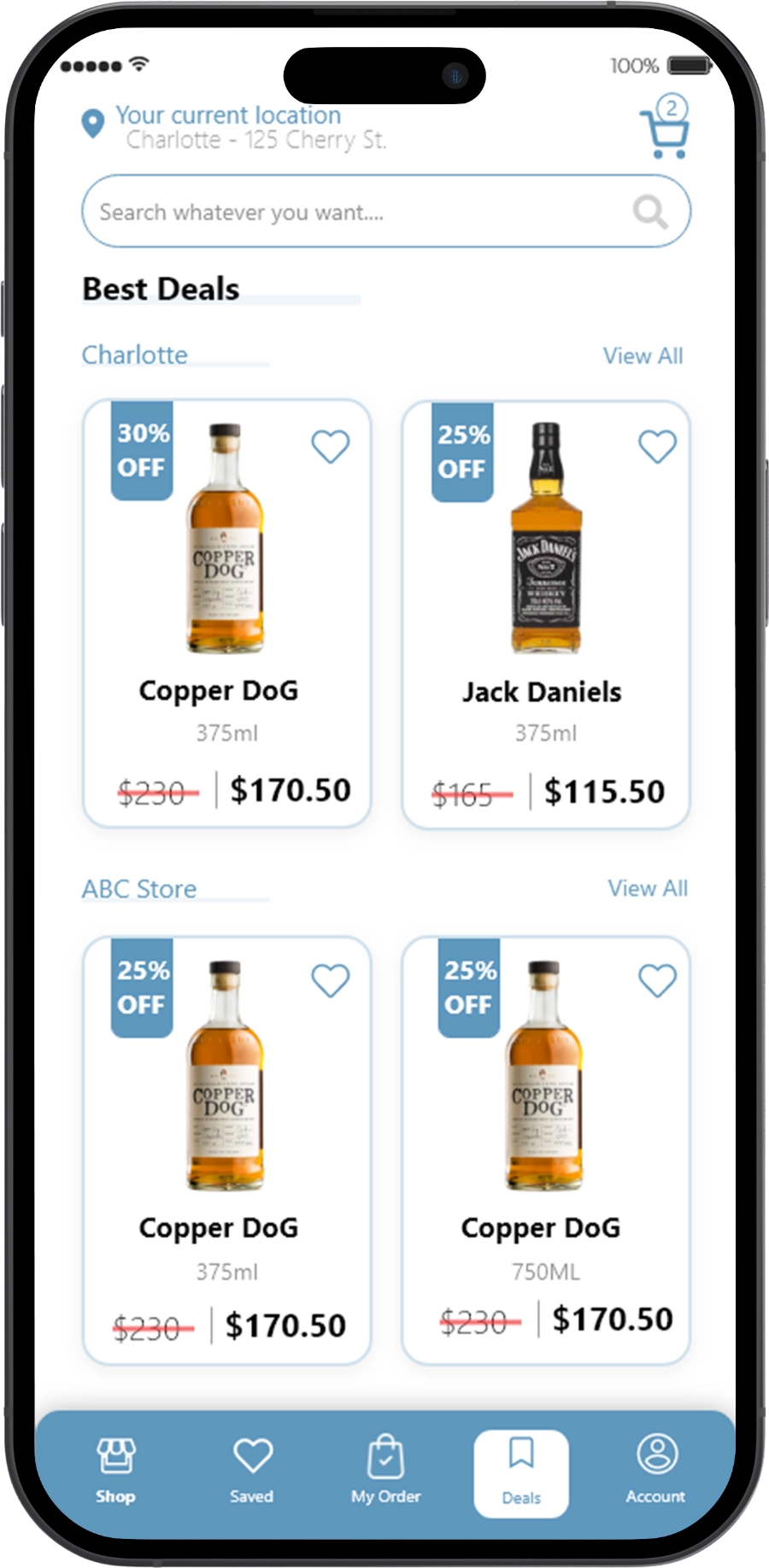View all ABC Store deals
769x1568 pixels.
[x=647, y=888]
